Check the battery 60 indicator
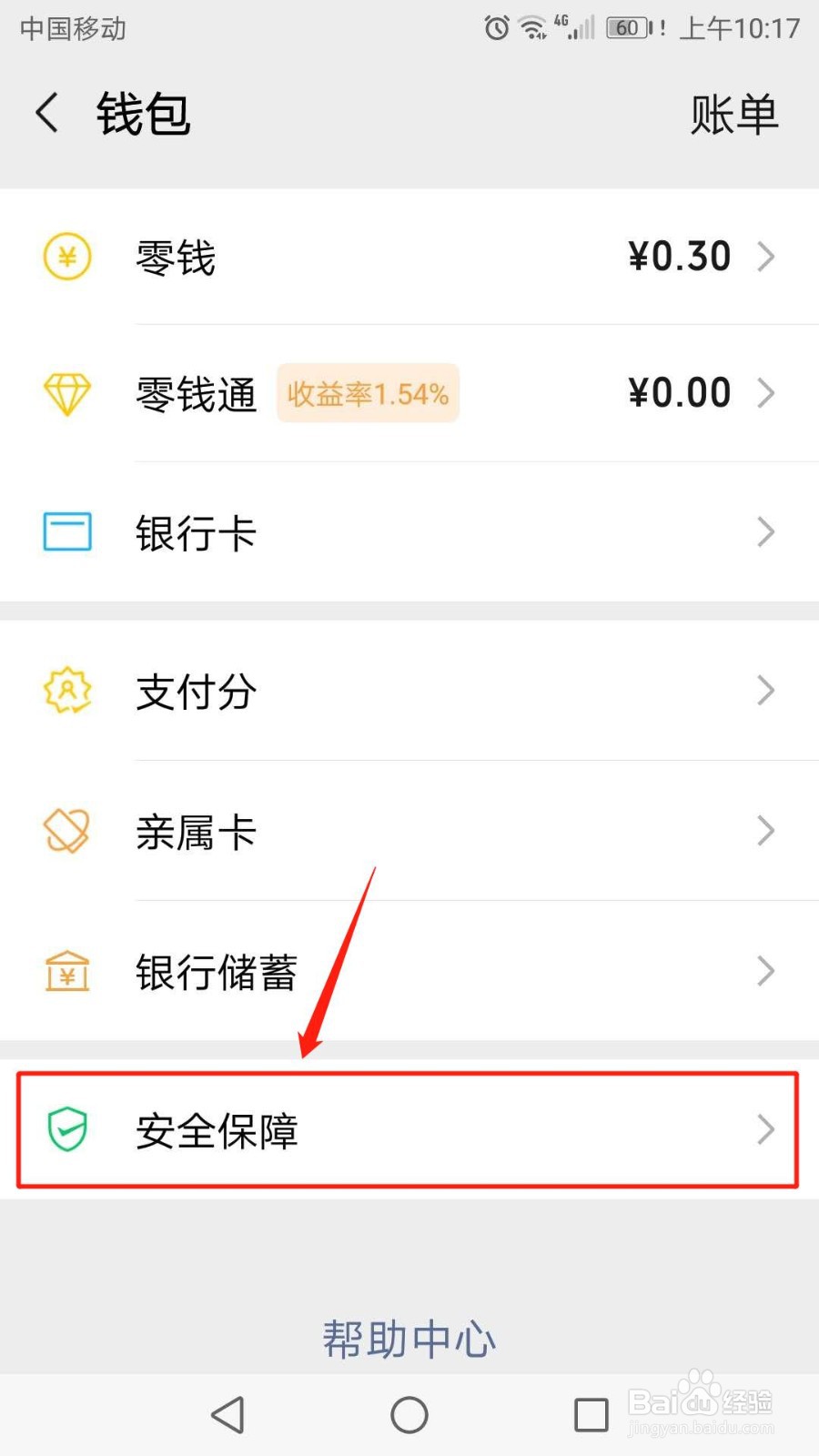 pyautogui.click(x=626, y=27)
